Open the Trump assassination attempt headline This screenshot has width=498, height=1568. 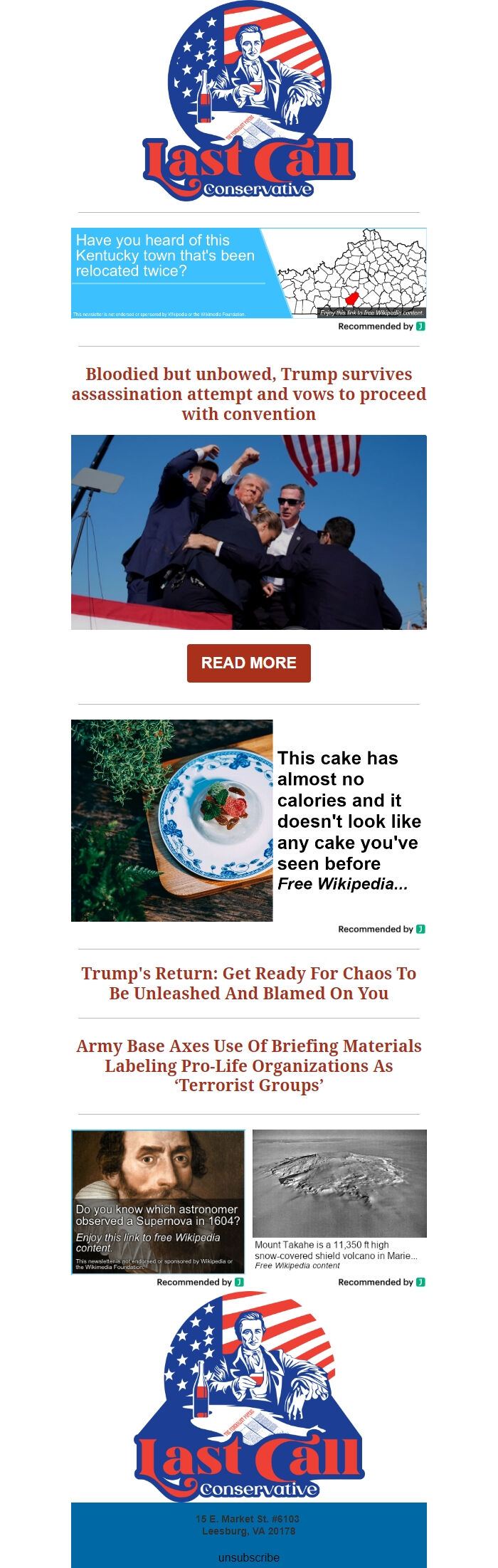pos(248,394)
